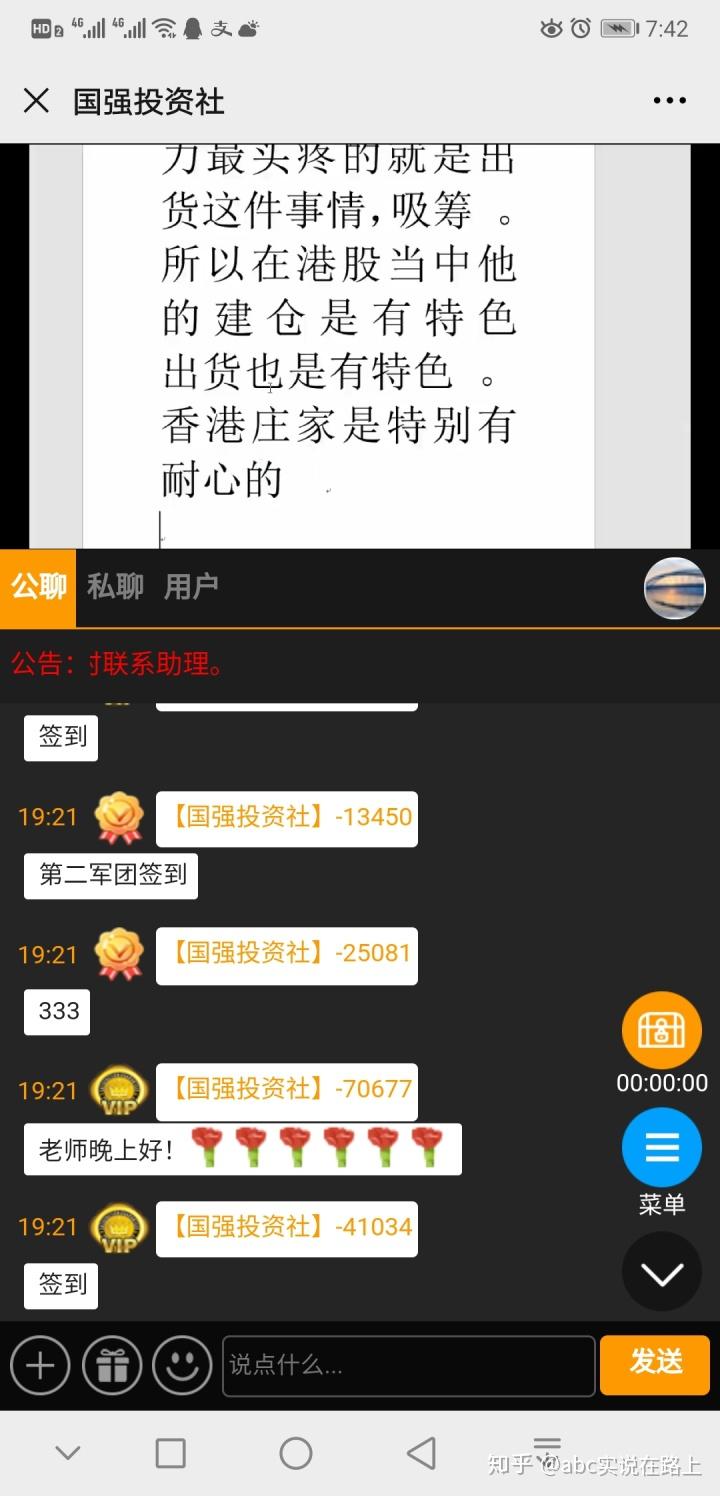
Task: Select the 公聊 tab
Action: coord(38,588)
